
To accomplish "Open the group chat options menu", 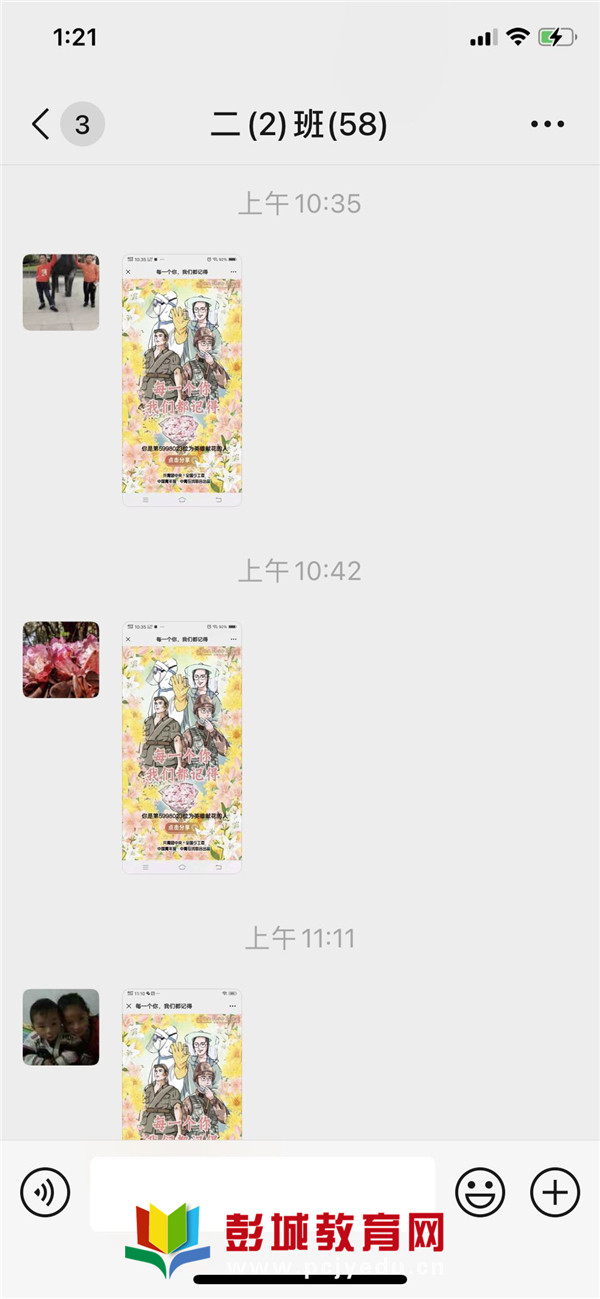I will coord(547,125).
